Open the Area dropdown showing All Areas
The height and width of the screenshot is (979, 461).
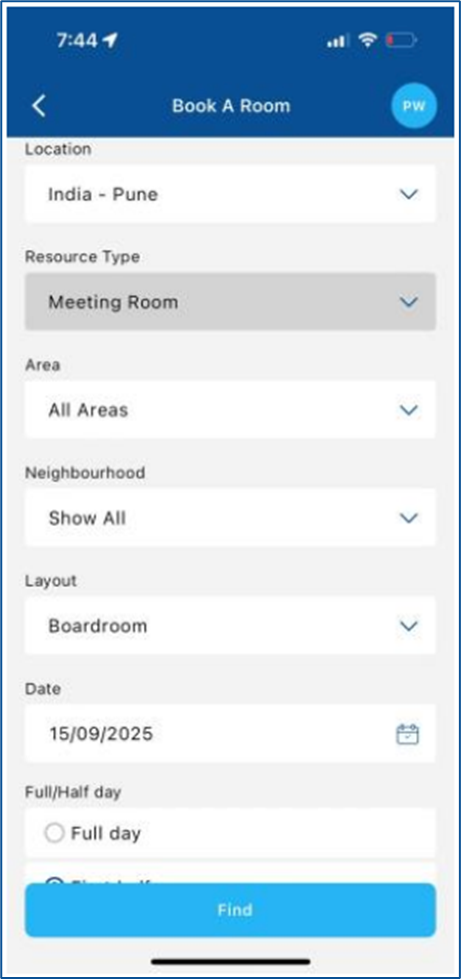point(230,410)
